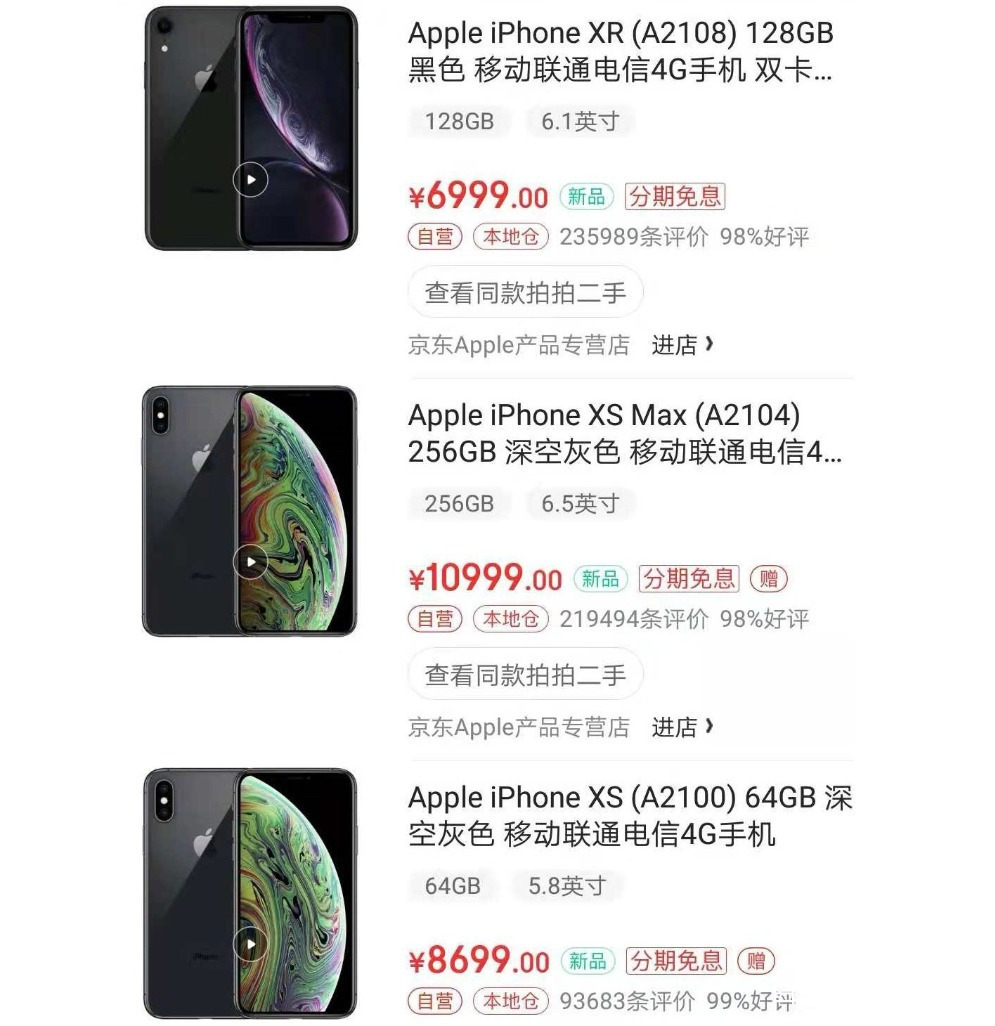This screenshot has width=995, height=1026.
Task: Play the video on iPhone XR image
Action: click(250, 180)
